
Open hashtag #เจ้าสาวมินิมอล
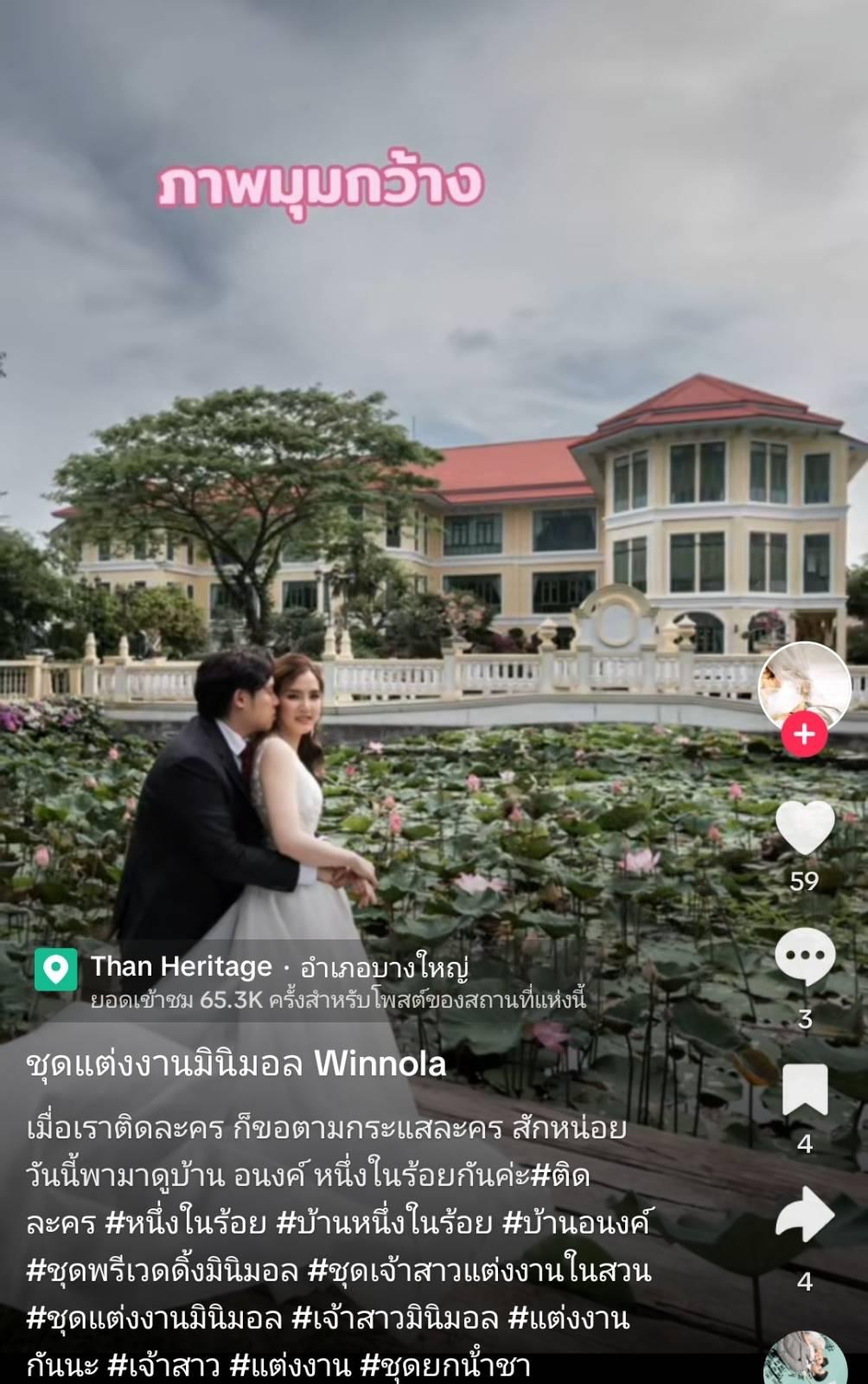(x=395, y=1319)
